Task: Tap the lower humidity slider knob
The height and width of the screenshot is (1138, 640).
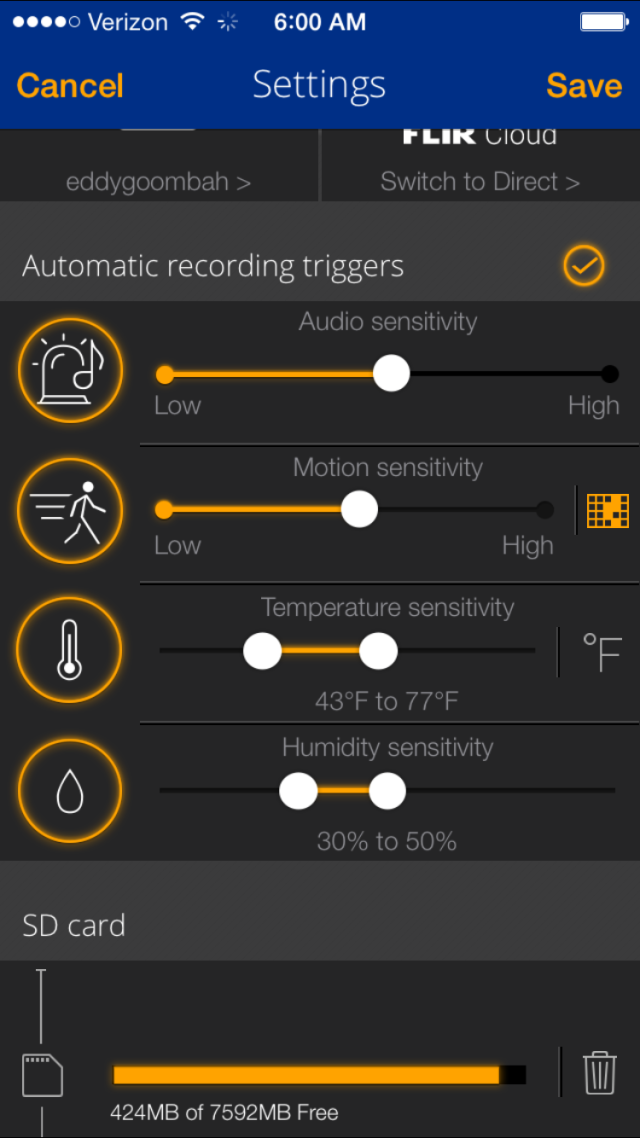Action: tap(298, 791)
